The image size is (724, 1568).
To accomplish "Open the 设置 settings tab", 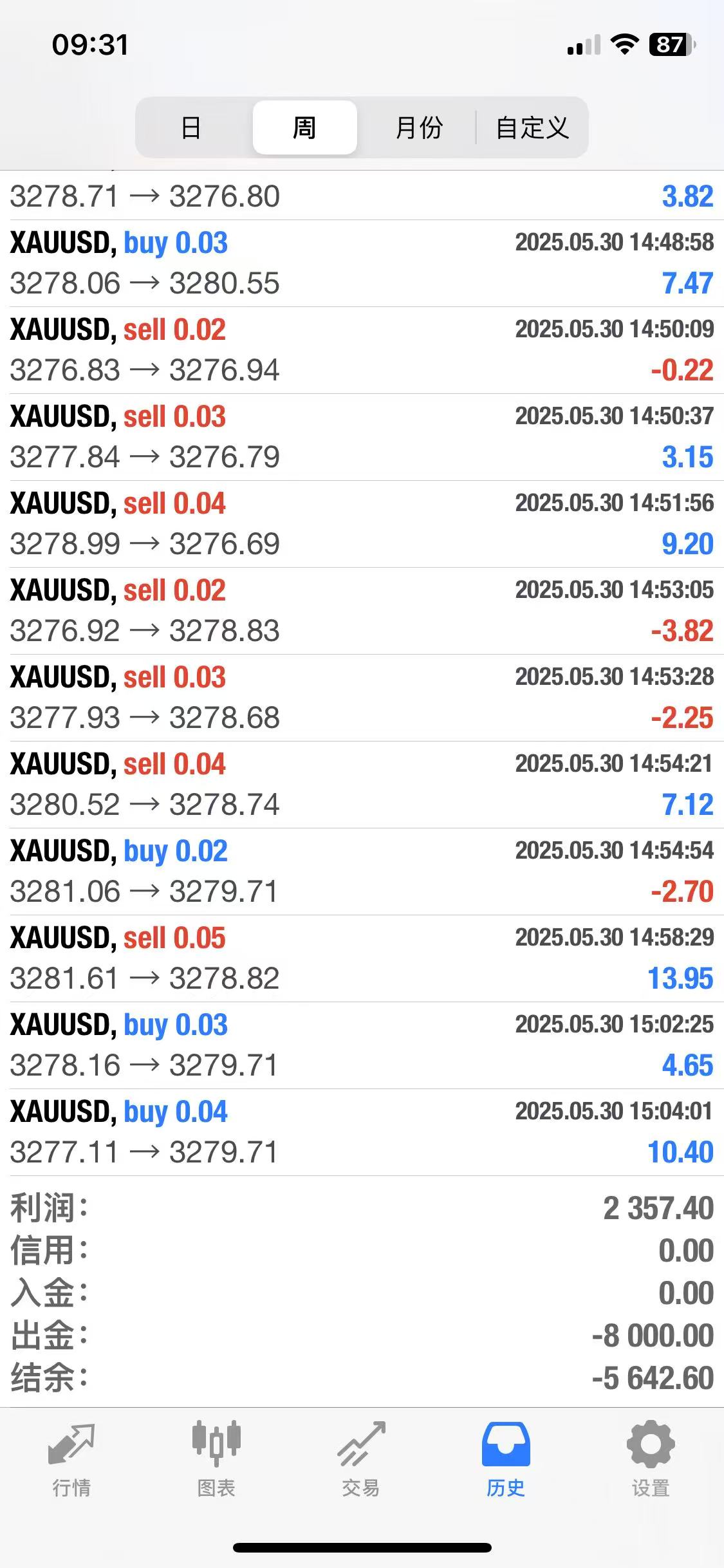I will (x=651, y=1459).
